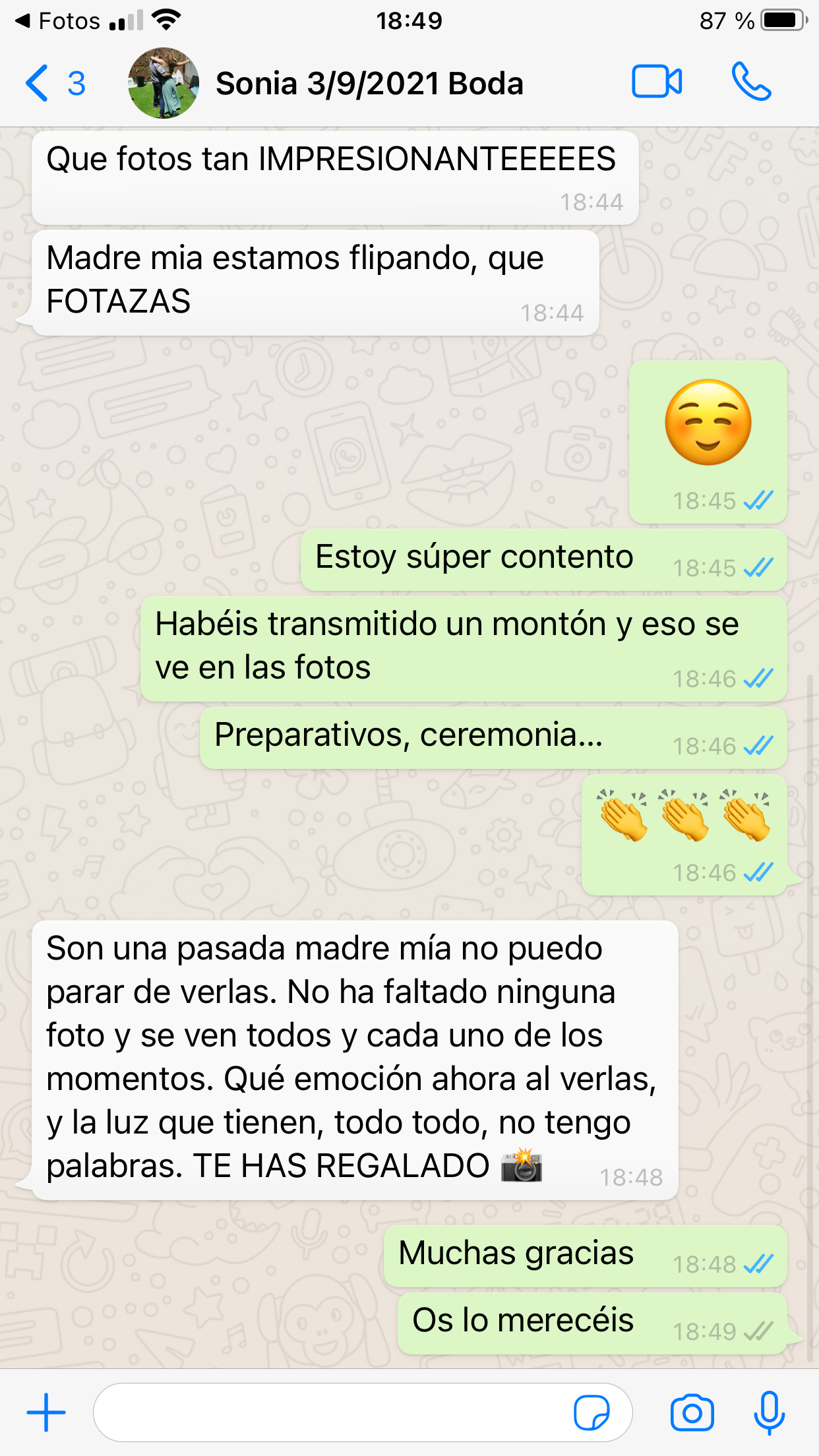
Task: Start a video call with Sonia
Action: [657, 82]
